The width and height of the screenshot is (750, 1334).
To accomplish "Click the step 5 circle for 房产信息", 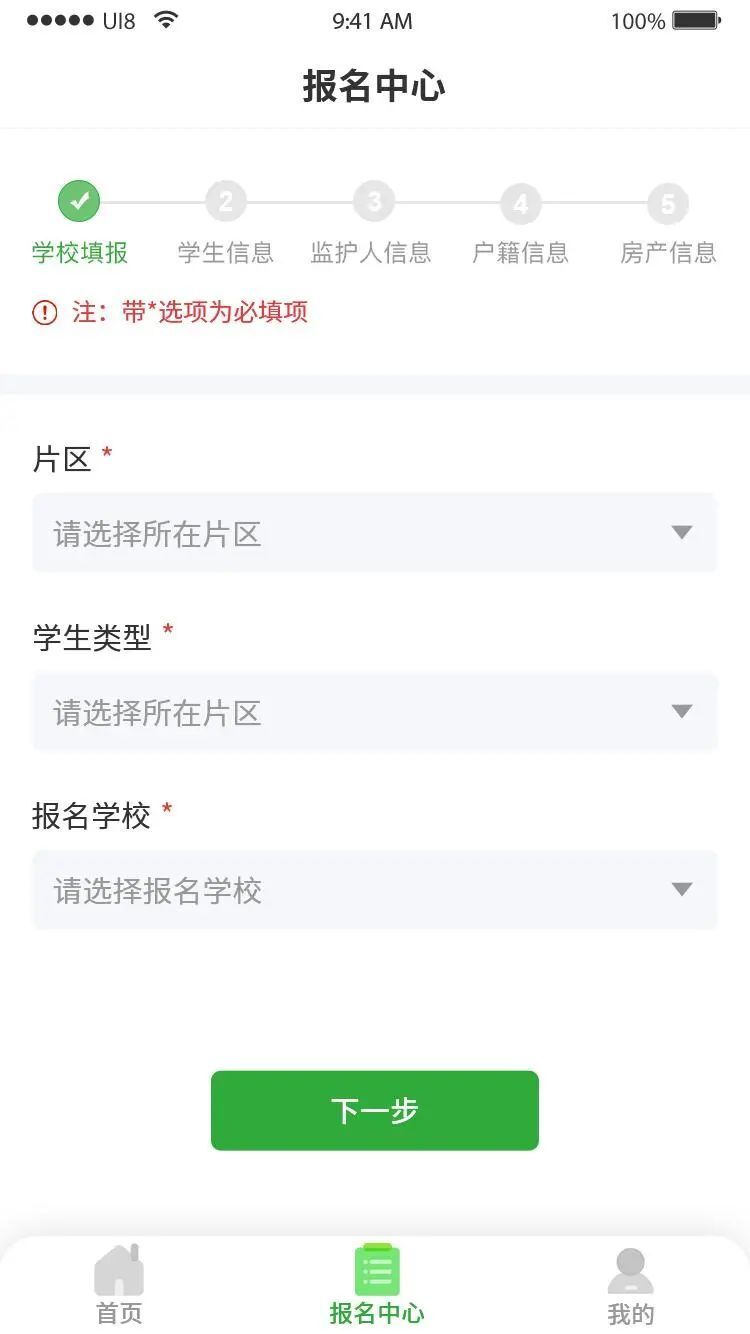I will click(x=667, y=200).
